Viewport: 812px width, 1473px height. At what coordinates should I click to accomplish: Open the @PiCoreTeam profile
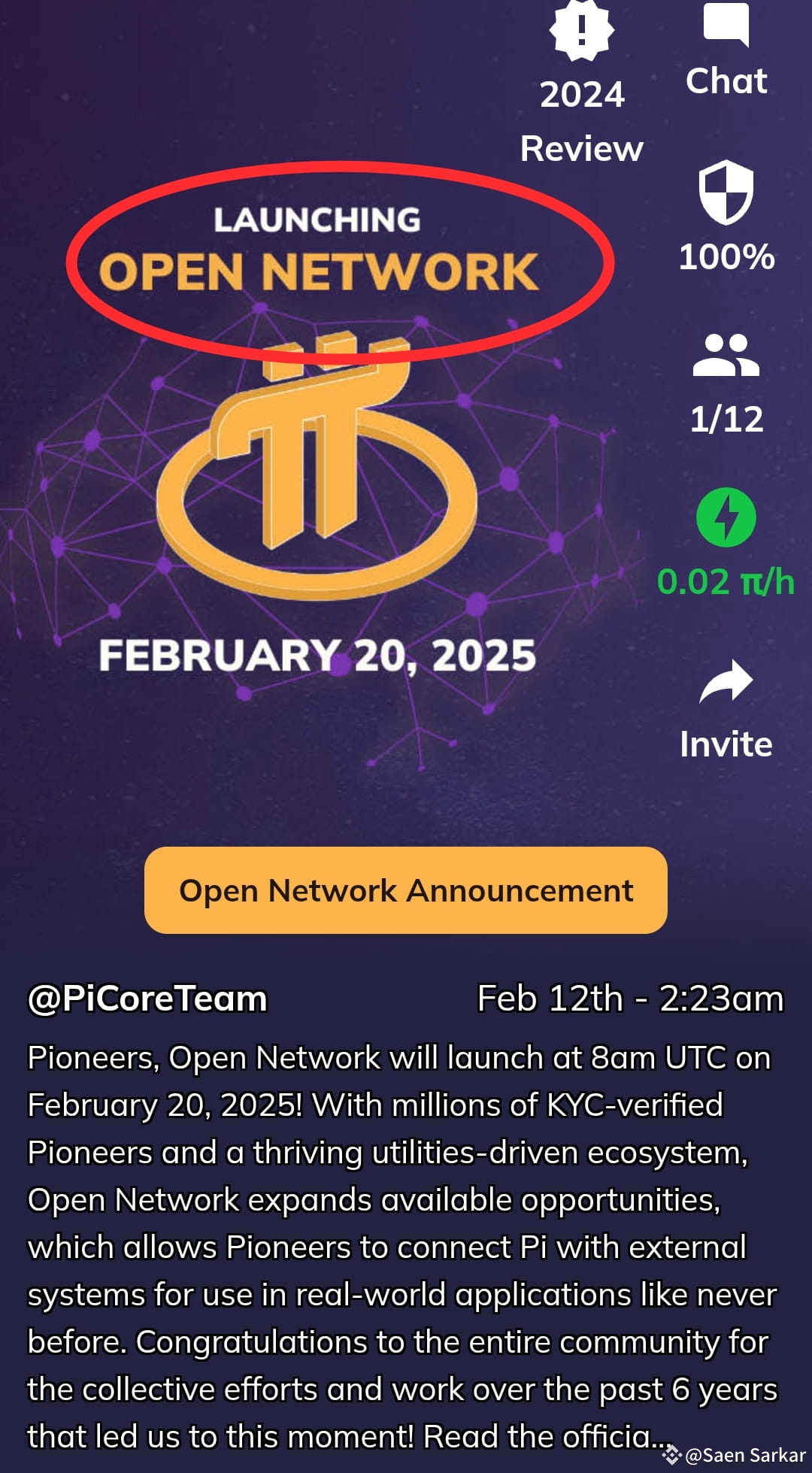pyautogui.click(x=147, y=999)
